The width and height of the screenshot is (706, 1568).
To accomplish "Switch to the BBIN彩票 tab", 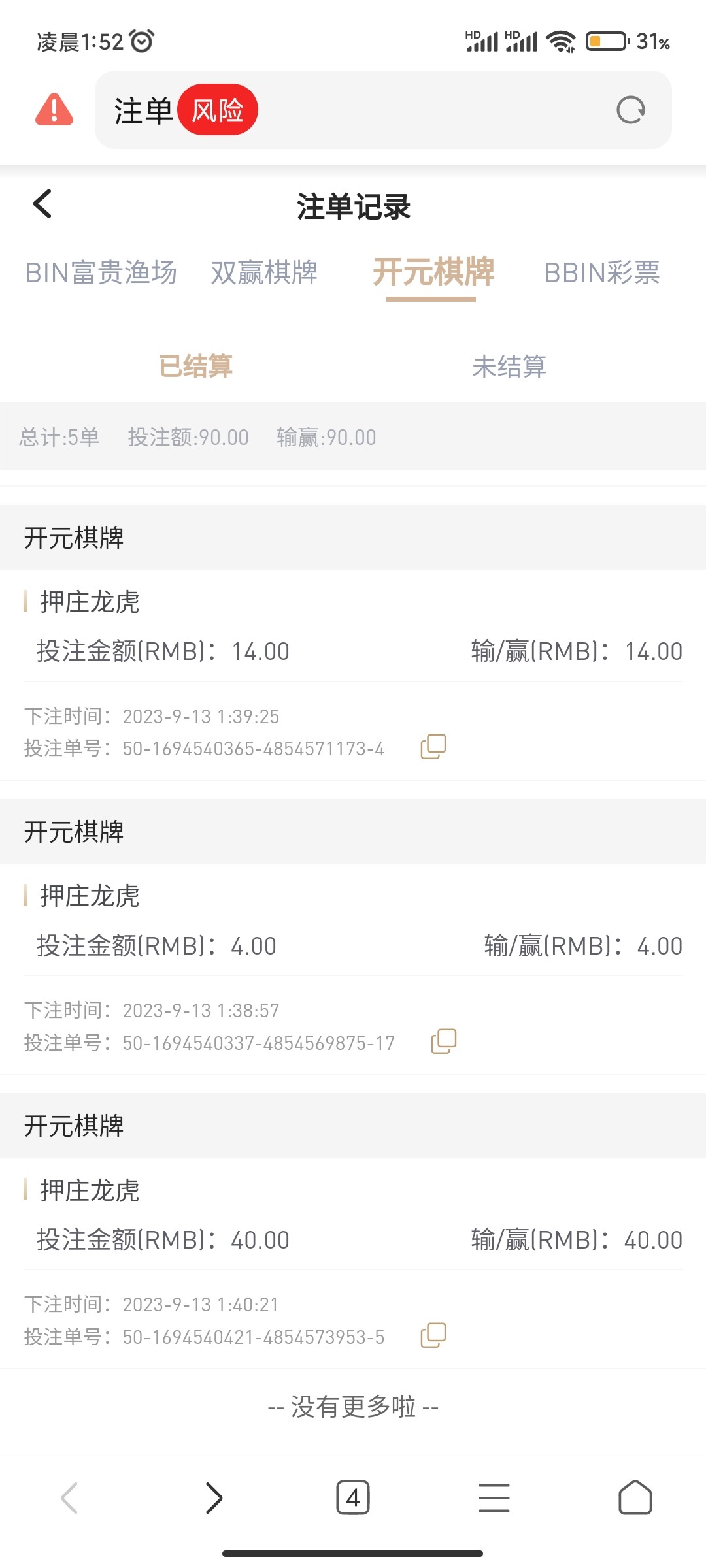I will pyautogui.click(x=602, y=274).
